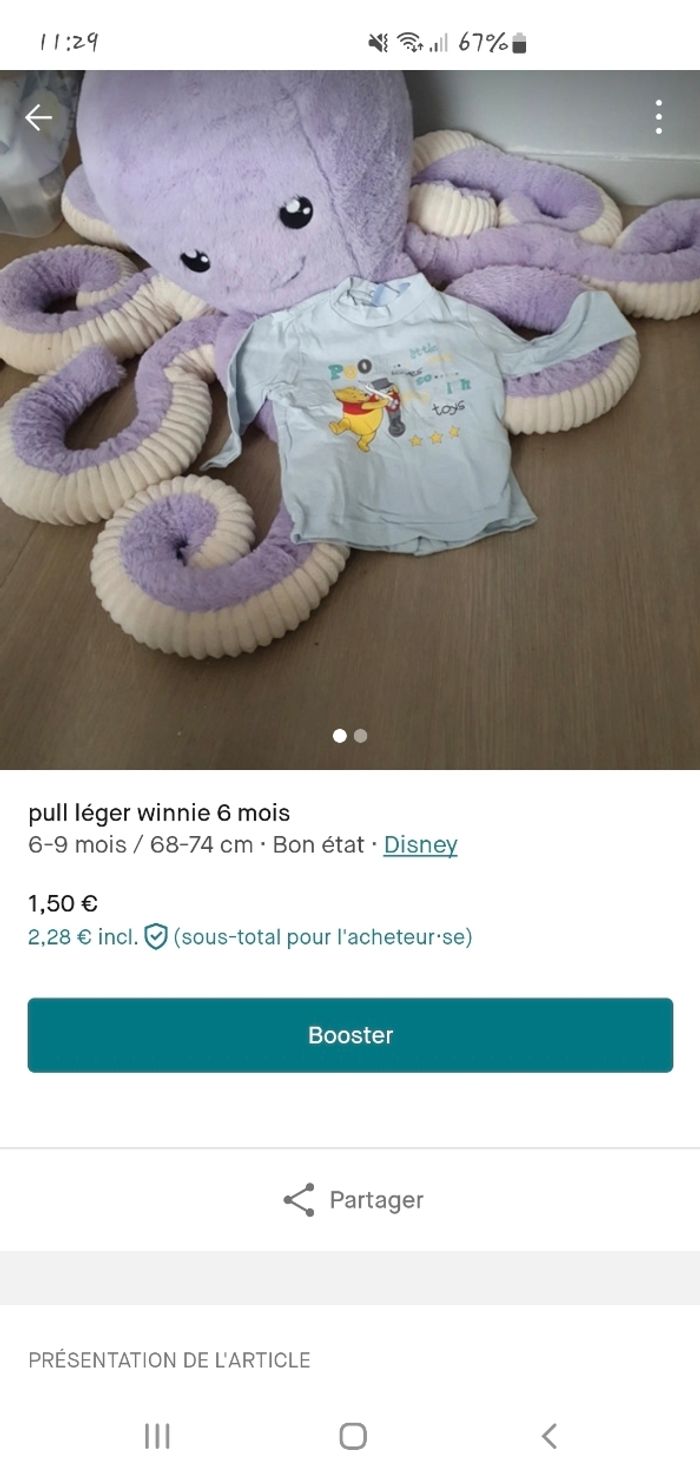Go back using the top-left arrow
The image size is (700, 1478).
[39, 118]
